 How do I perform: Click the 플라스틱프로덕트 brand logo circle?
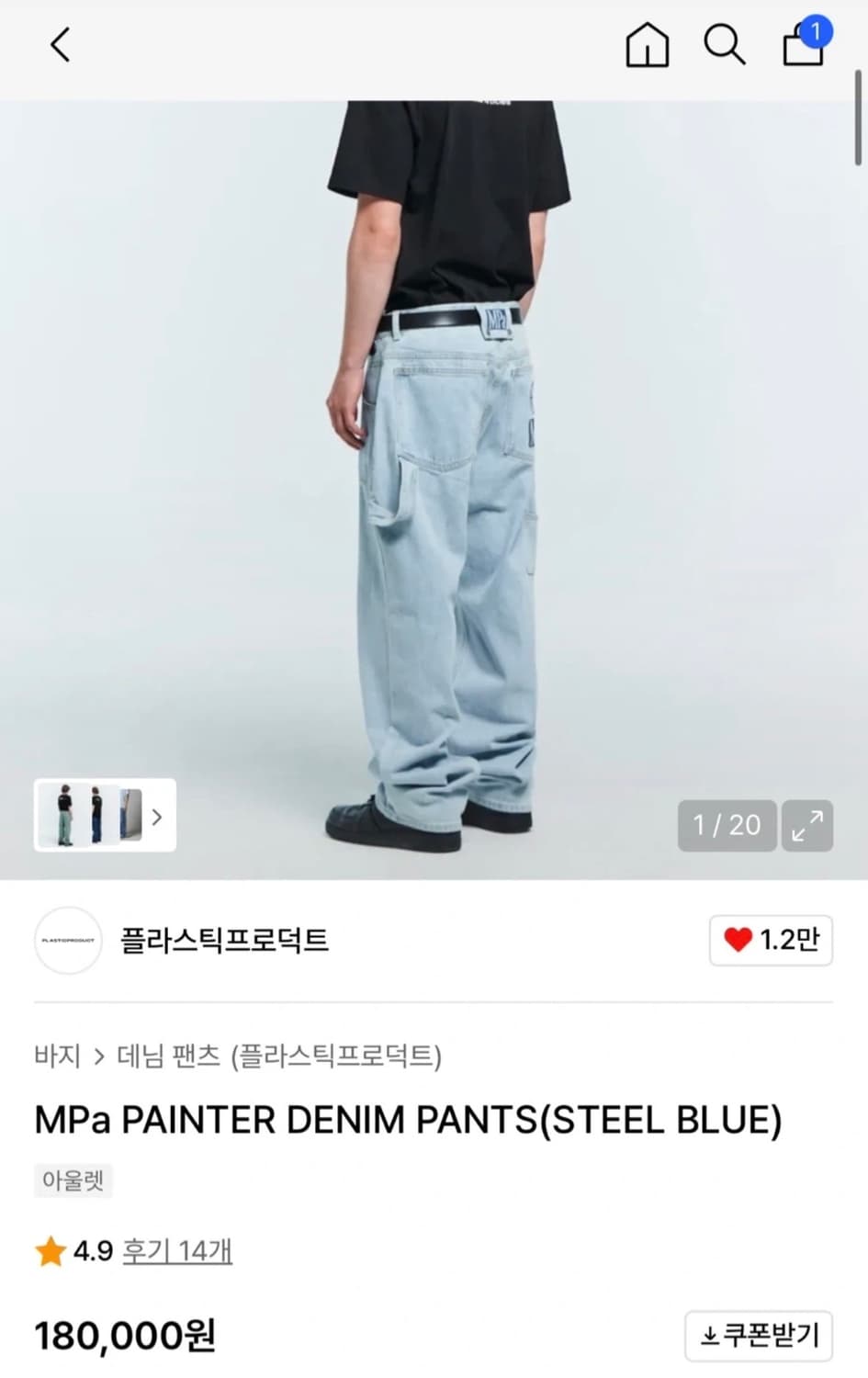point(67,941)
